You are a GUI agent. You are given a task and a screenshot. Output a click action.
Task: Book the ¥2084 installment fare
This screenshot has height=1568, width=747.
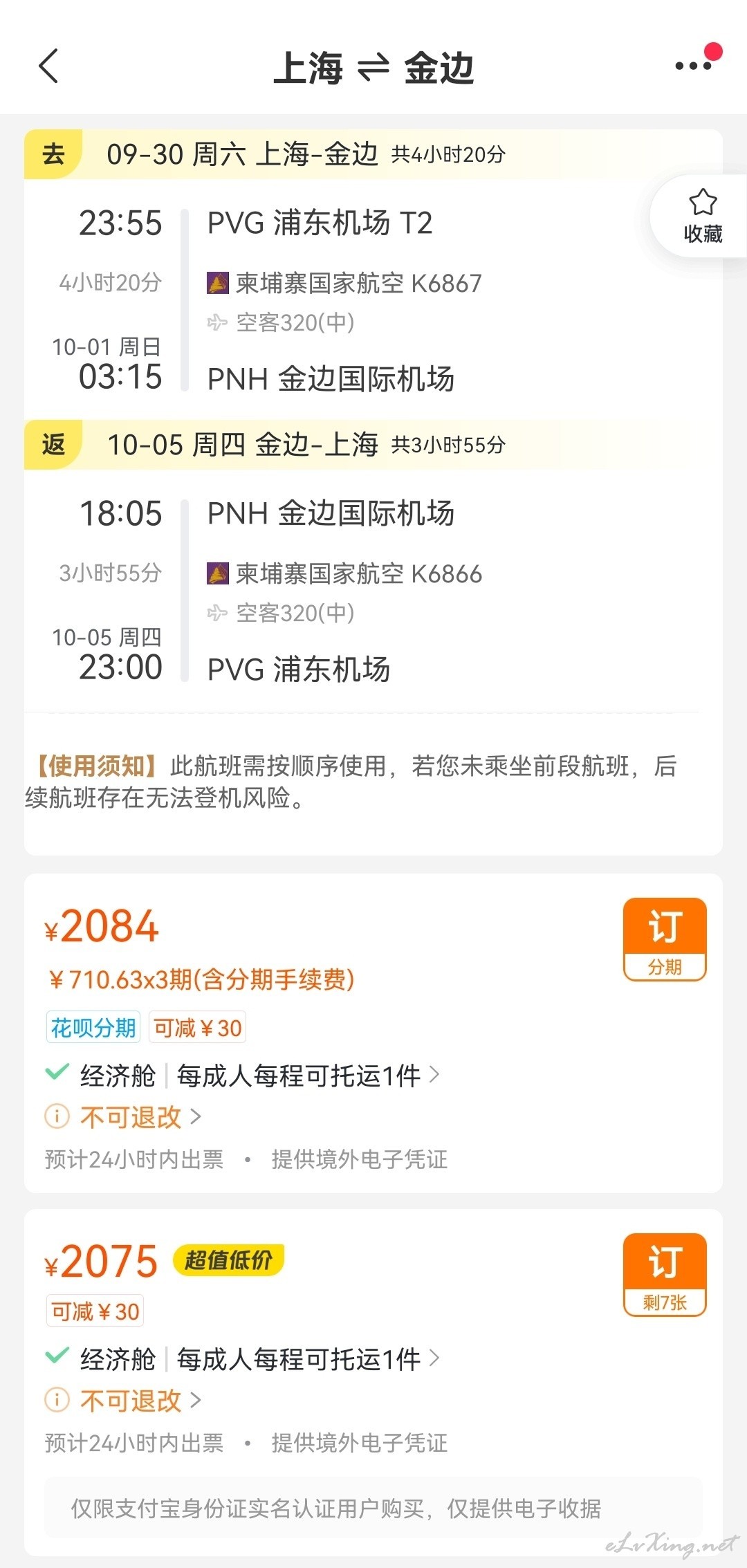pyautogui.click(x=665, y=939)
